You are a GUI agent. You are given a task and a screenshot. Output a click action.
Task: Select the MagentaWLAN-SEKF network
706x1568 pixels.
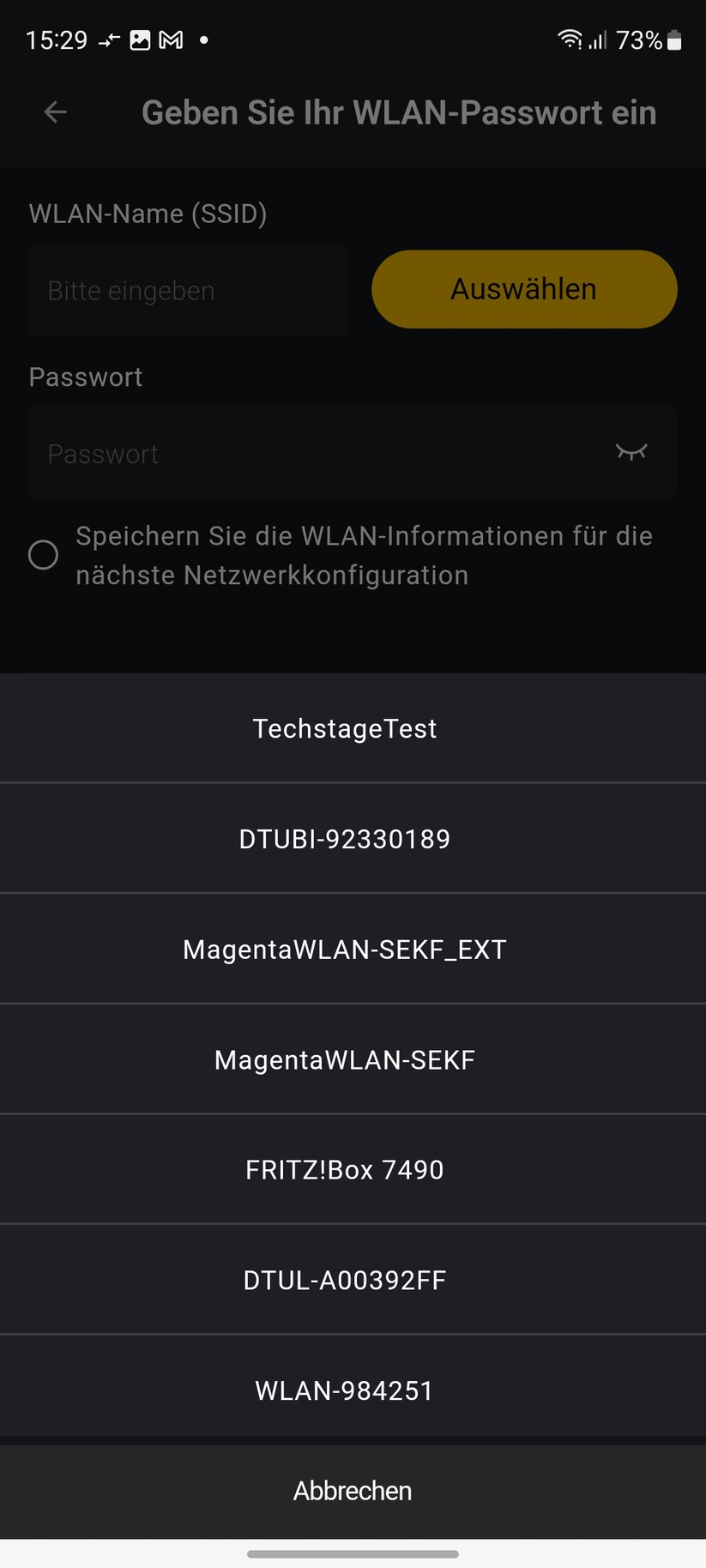[345, 1060]
